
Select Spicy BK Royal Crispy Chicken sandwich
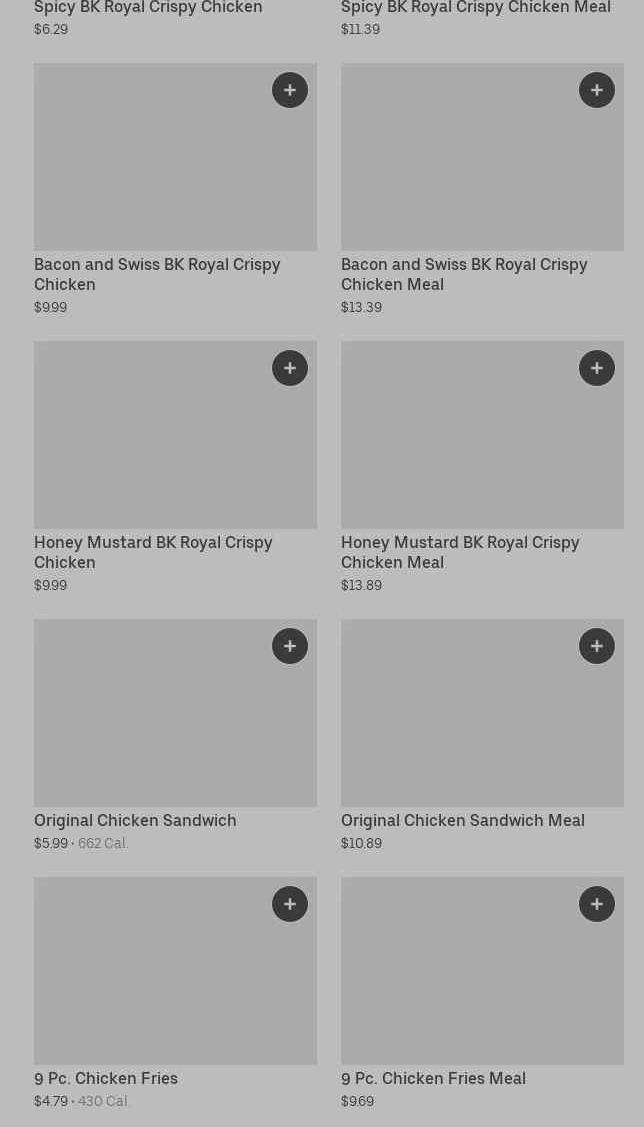(148, 8)
